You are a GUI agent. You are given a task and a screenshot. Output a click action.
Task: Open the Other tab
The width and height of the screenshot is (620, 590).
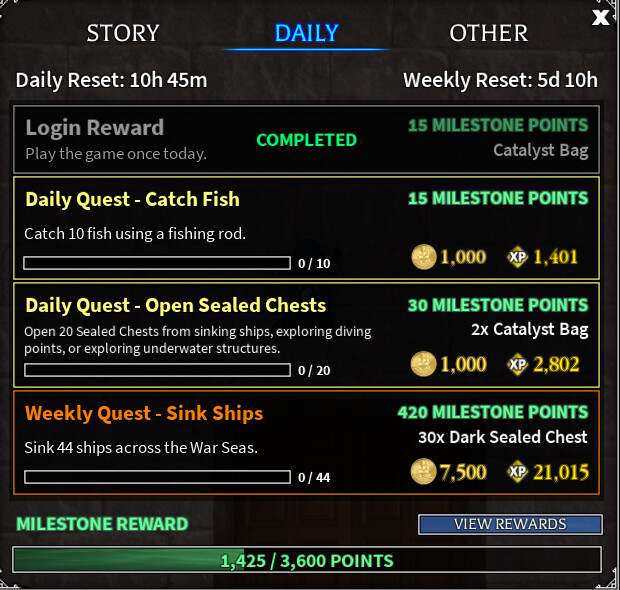(488, 33)
